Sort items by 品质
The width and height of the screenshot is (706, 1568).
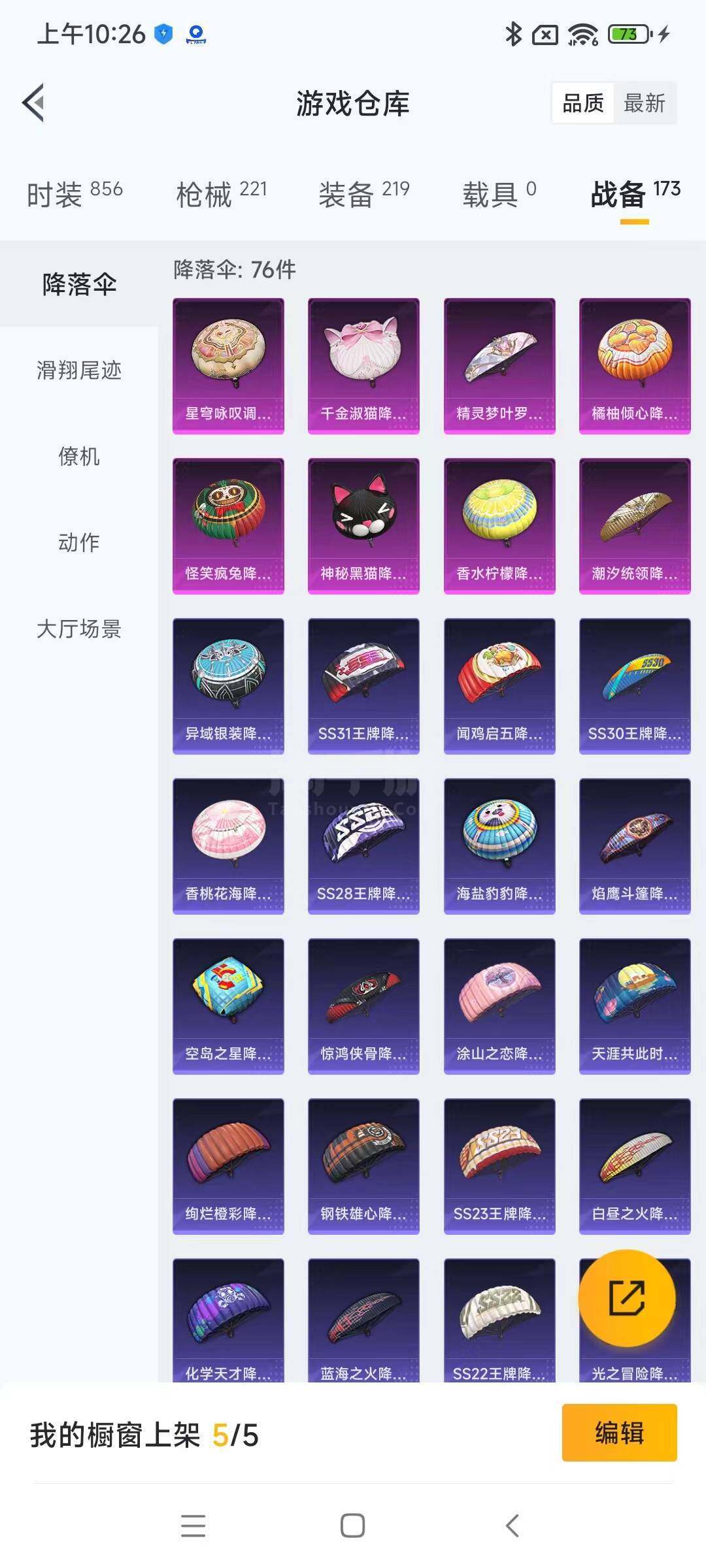point(583,103)
